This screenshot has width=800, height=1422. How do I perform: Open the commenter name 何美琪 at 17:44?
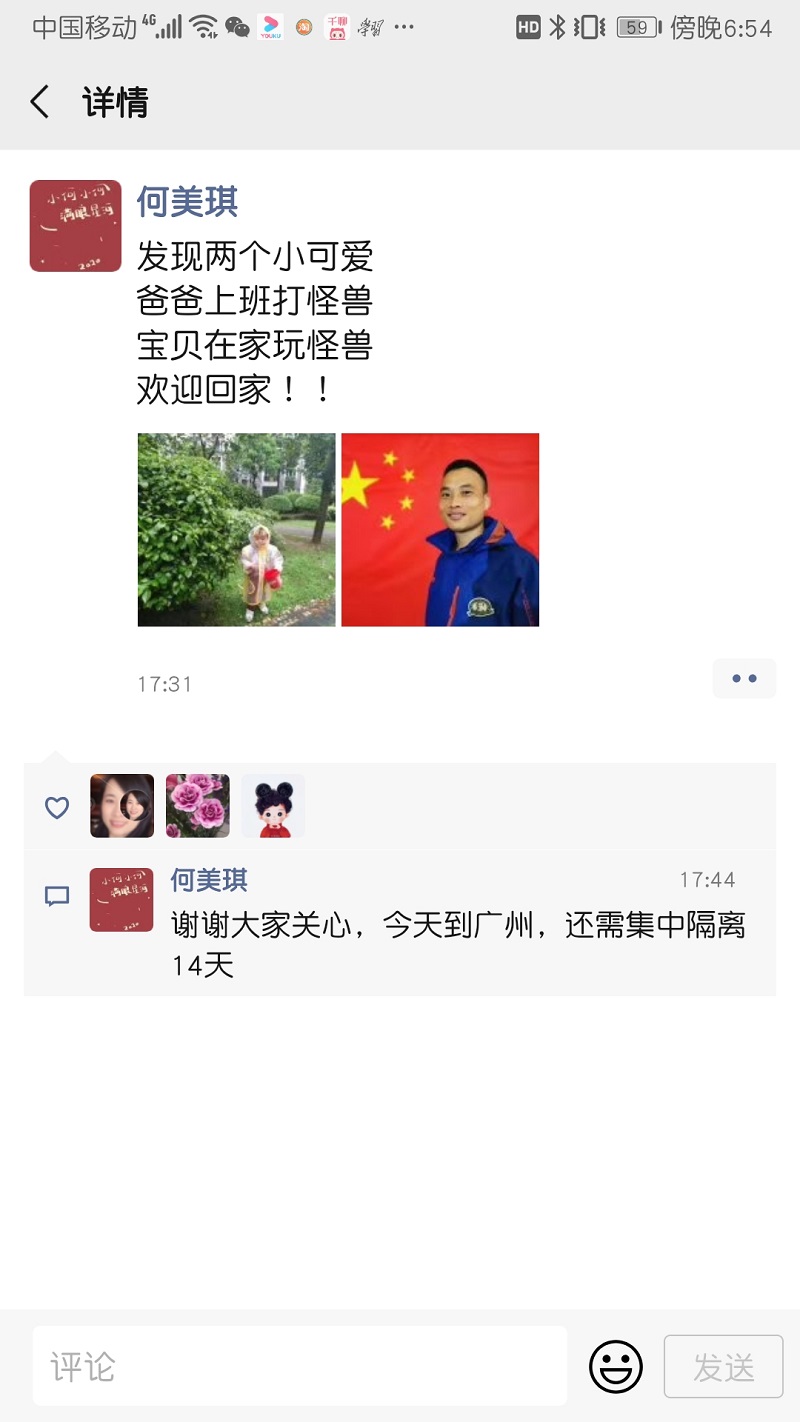pos(209,880)
